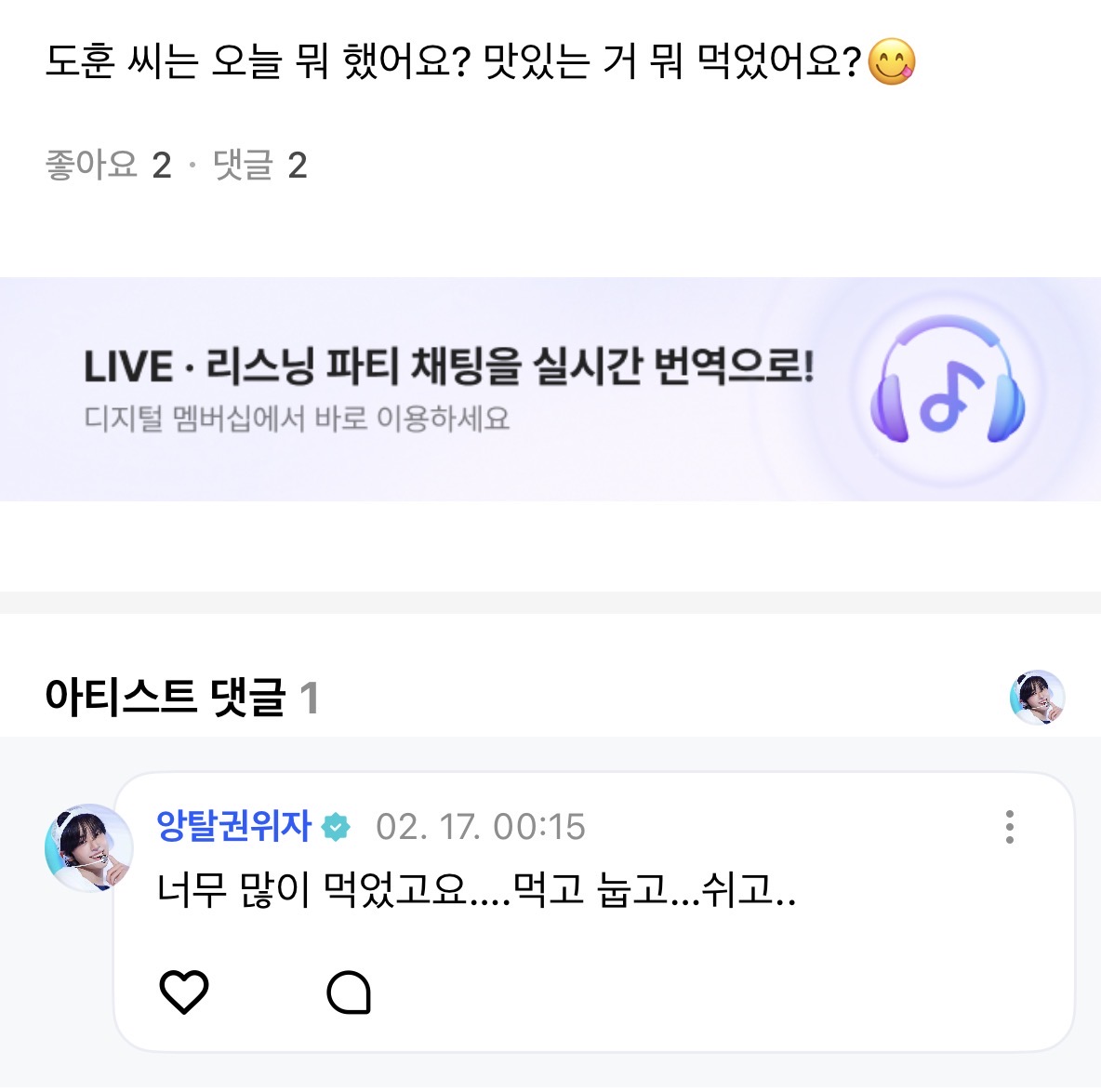Open the LIVE 리스닝 파티 translation banner

tap(550, 389)
